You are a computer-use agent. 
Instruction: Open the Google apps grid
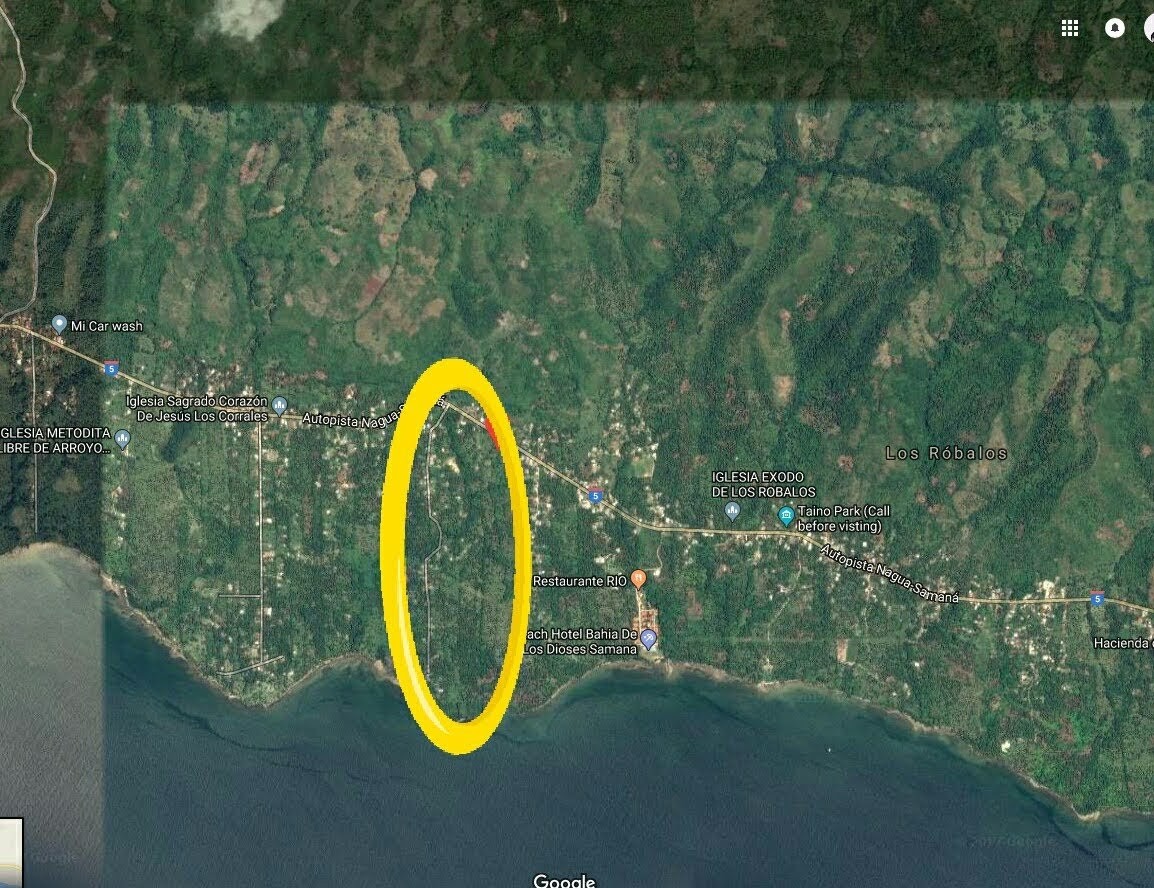click(x=1070, y=28)
